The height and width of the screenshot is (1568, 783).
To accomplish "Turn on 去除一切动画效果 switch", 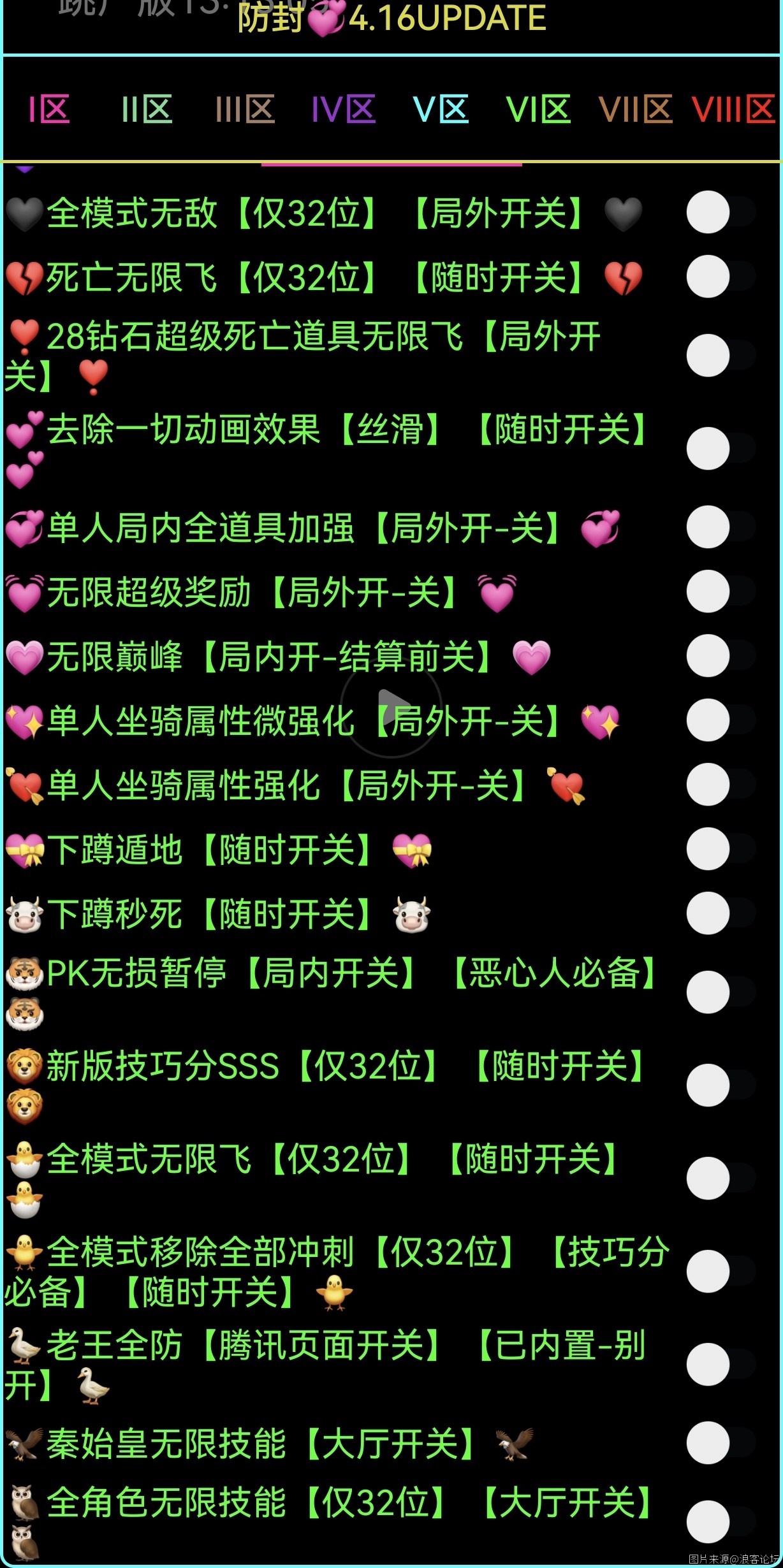I will click(720, 448).
